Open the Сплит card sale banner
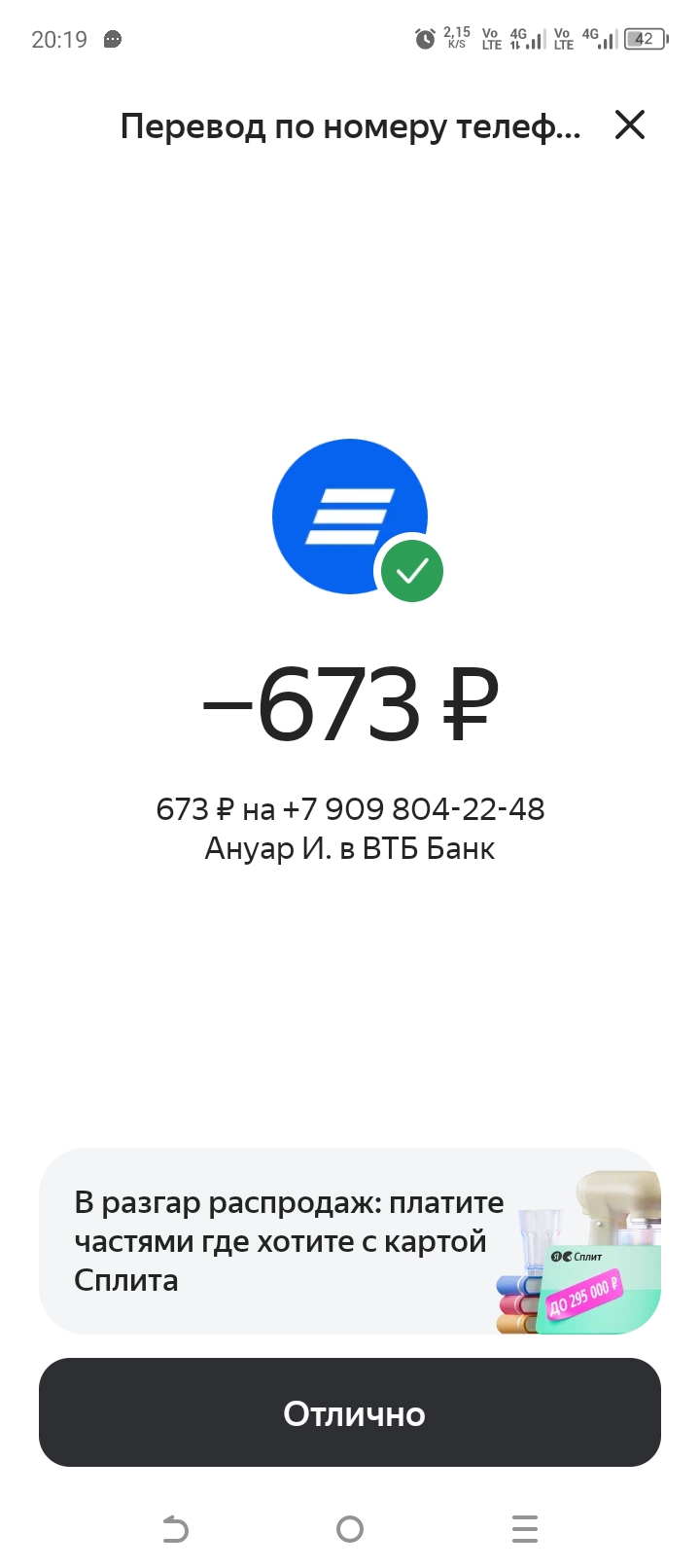The image size is (700, 1568). click(350, 1241)
